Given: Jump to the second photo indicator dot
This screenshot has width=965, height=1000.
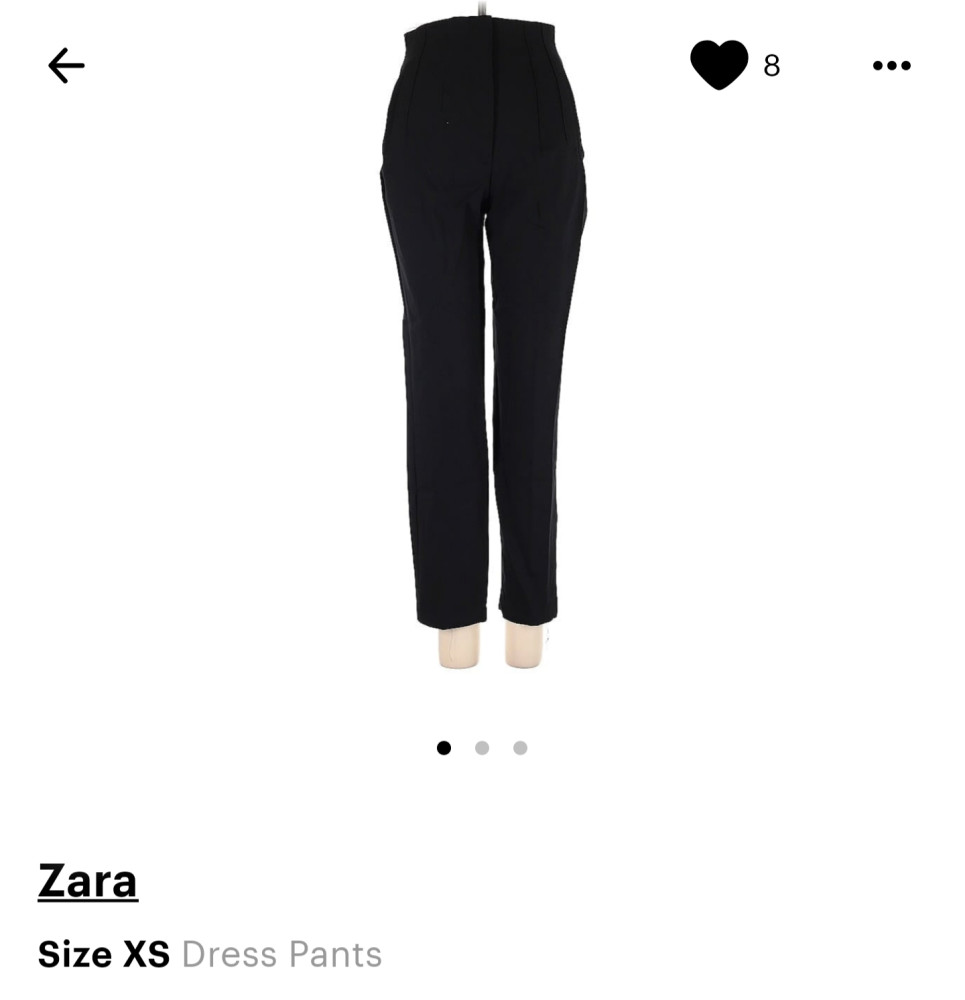Looking at the screenshot, I should (x=482, y=748).
